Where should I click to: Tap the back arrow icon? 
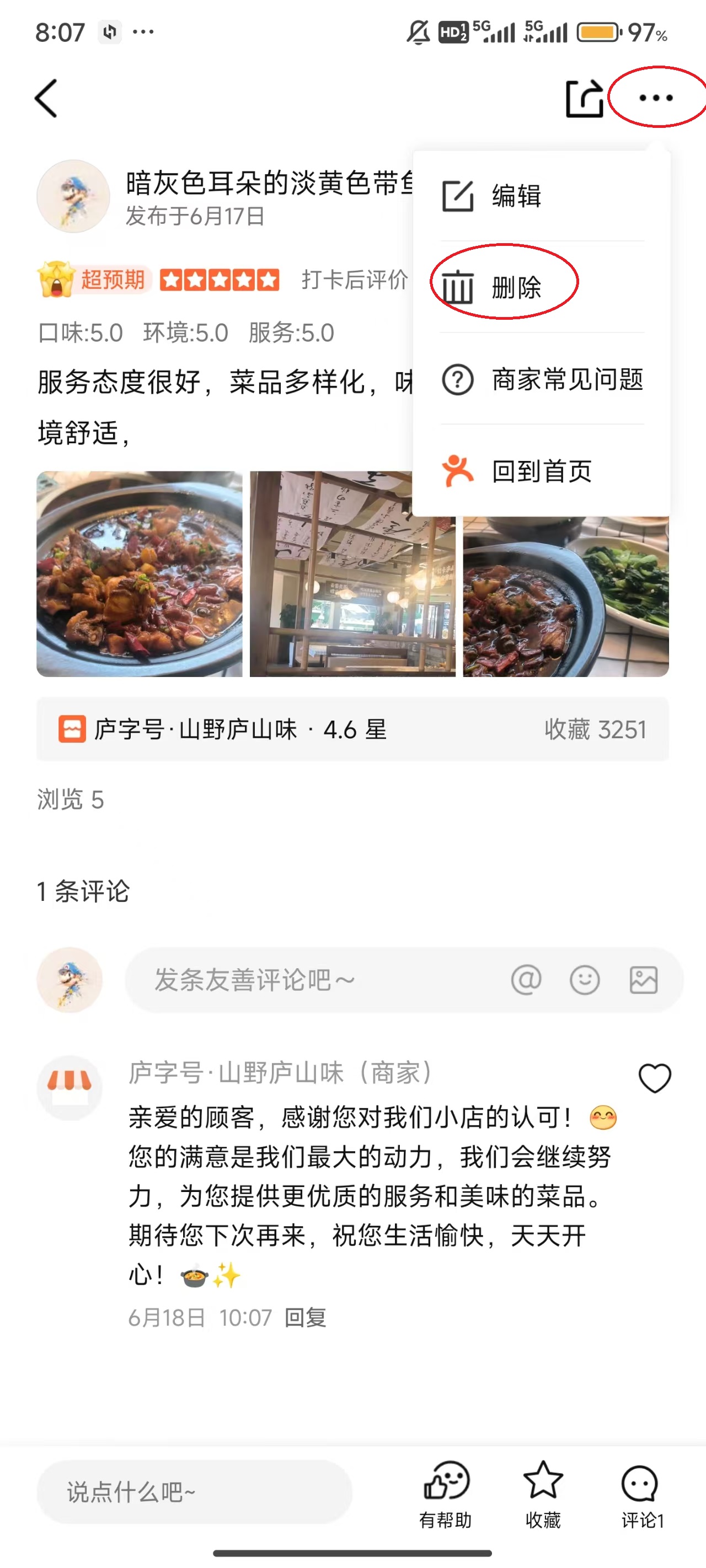click(46, 98)
